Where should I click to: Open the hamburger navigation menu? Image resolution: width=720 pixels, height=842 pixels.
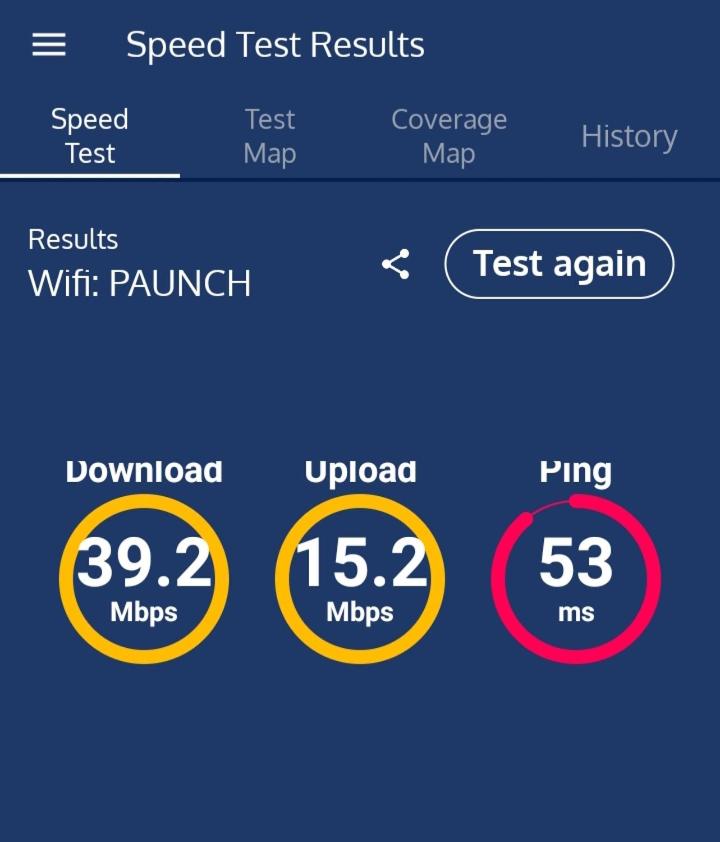49,45
